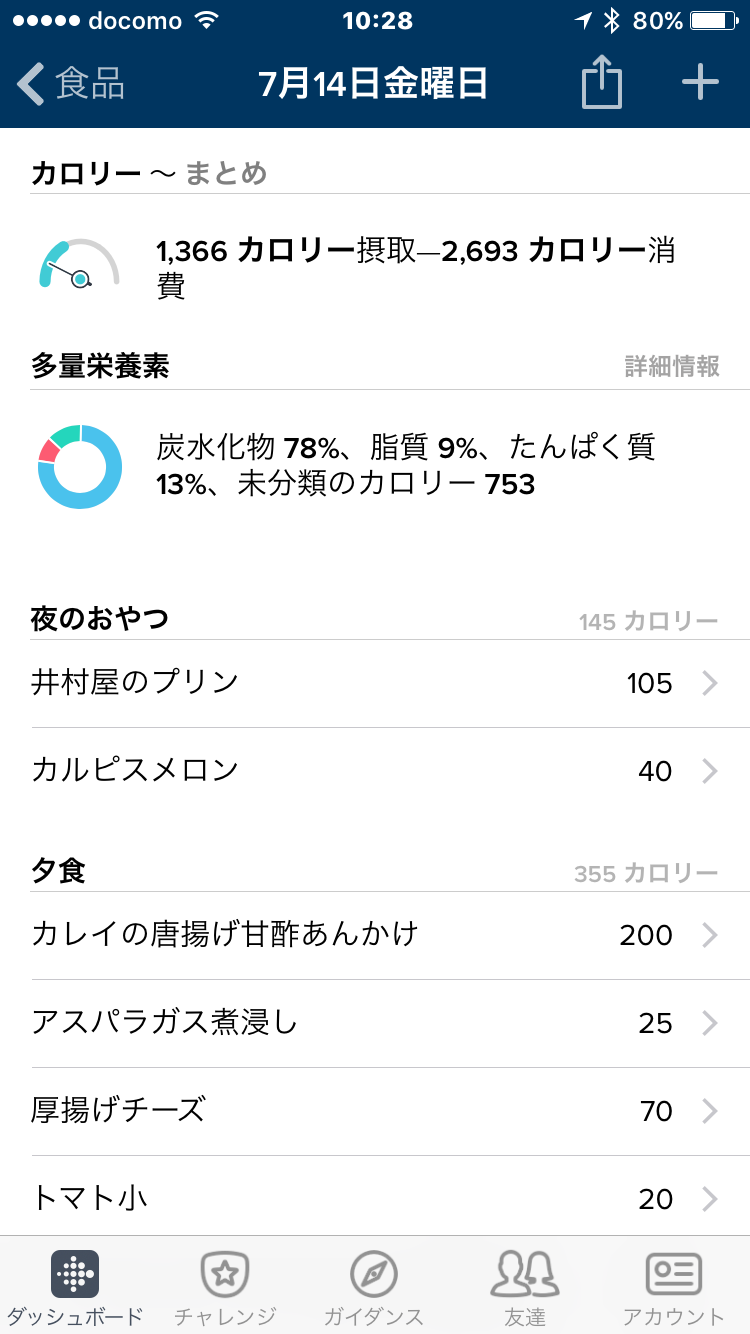
Task: Tap the macronutrient donut chart
Action: 79,466
